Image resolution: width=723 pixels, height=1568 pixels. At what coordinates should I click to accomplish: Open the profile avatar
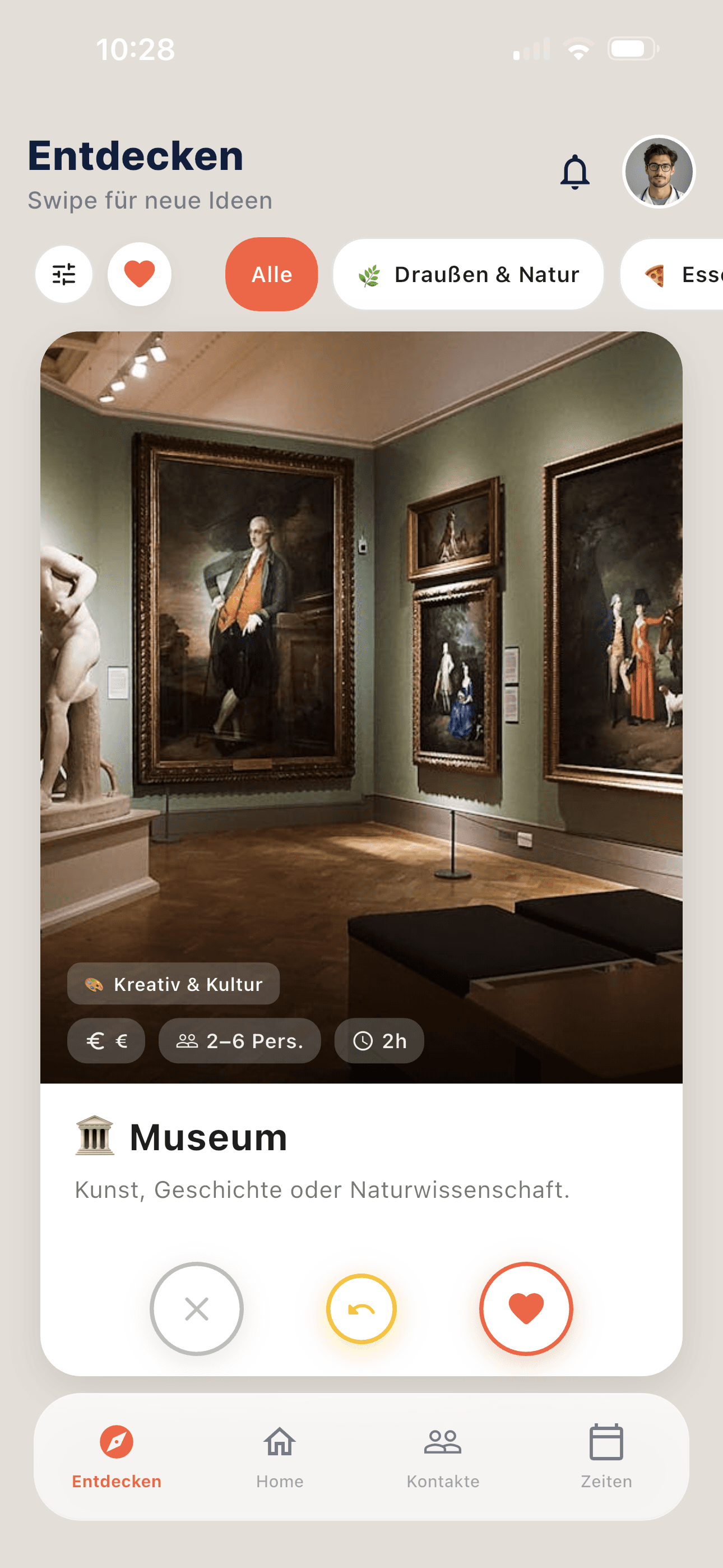[x=659, y=172]
